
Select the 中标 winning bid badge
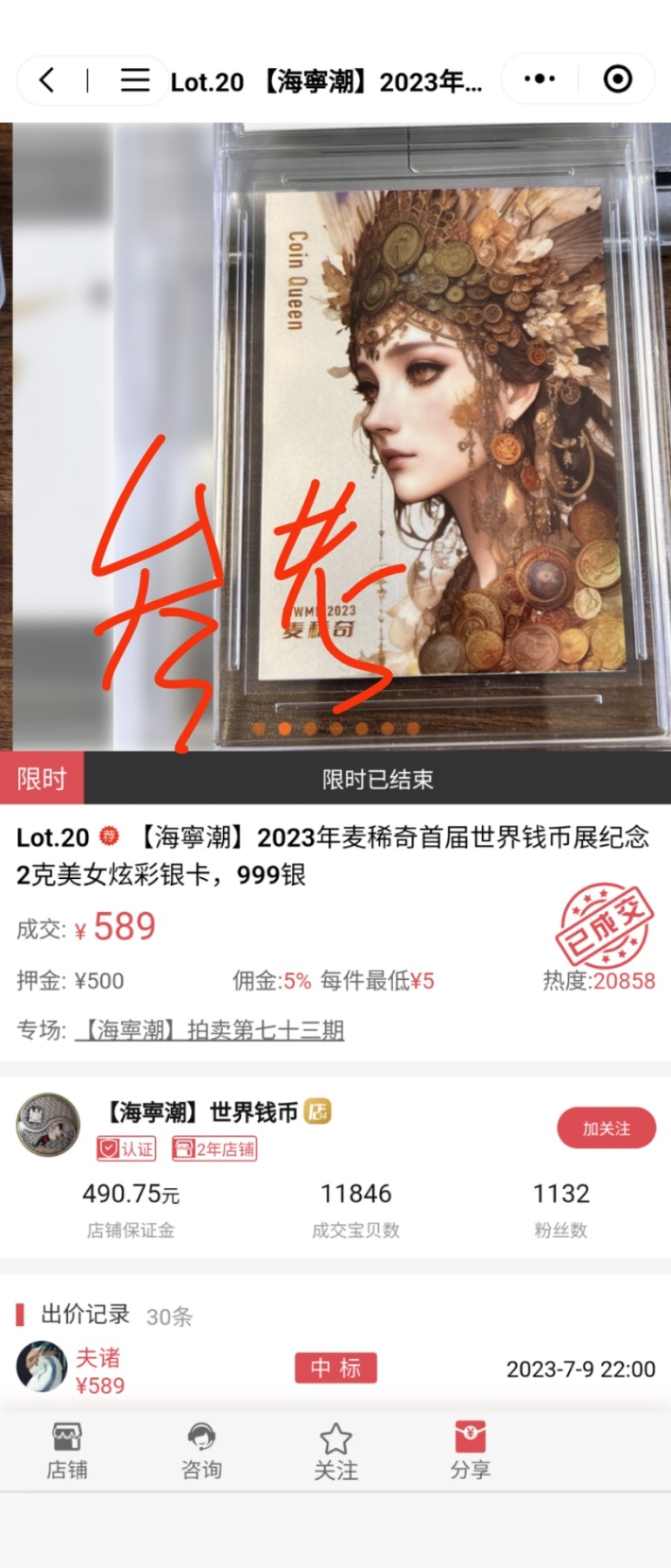point(335,1368)
